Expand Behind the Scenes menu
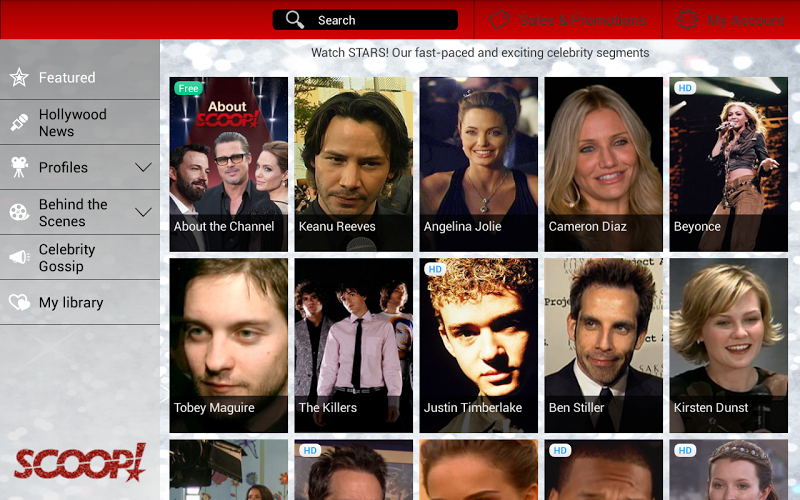 pyautogui.click(x=80, y=212)
